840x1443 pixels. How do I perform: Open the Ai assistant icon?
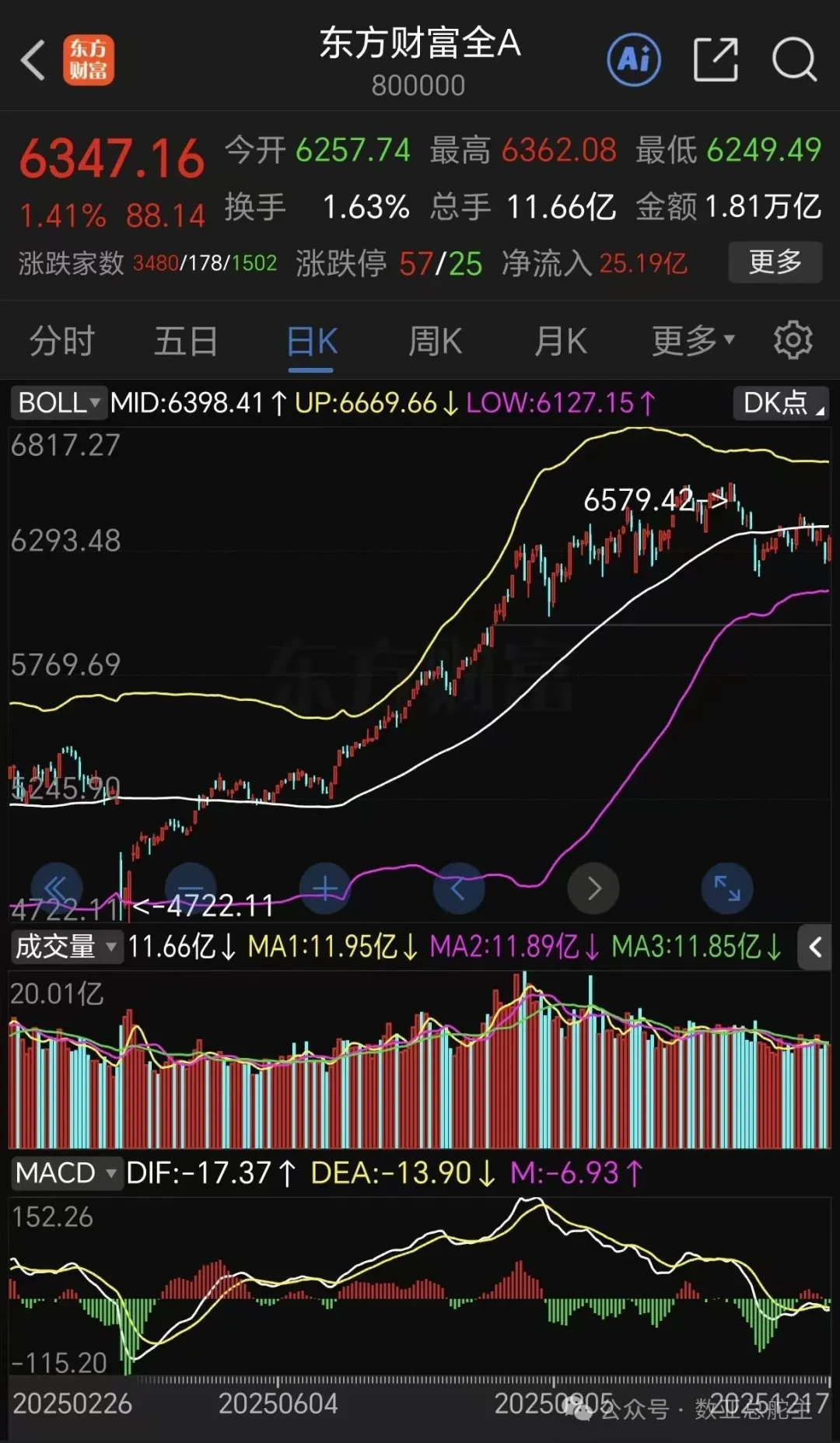[634, 59]
